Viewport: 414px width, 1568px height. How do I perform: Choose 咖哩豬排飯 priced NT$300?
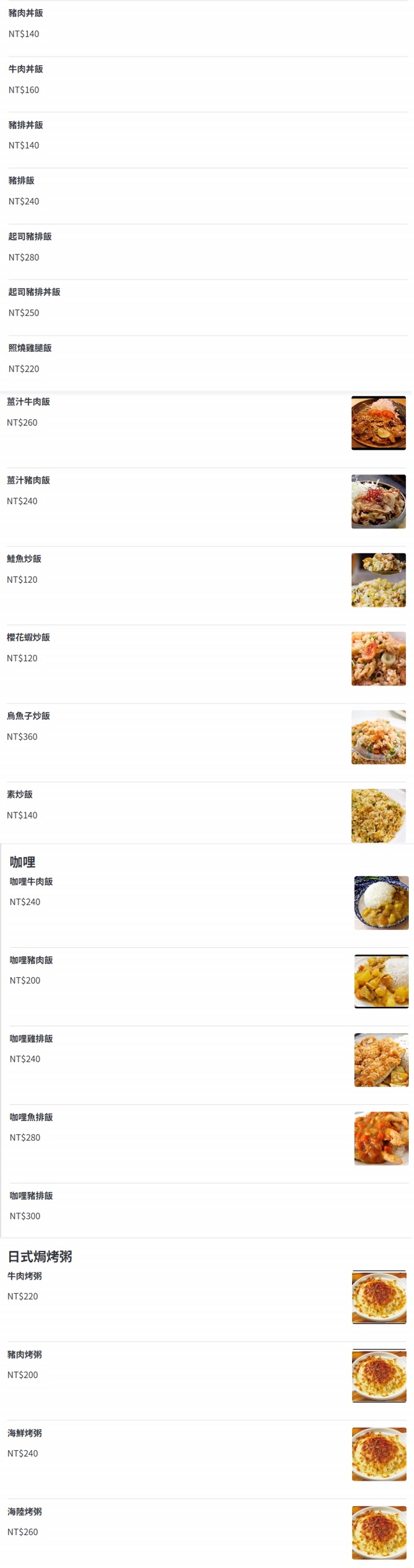click(x=31, y=1195)
